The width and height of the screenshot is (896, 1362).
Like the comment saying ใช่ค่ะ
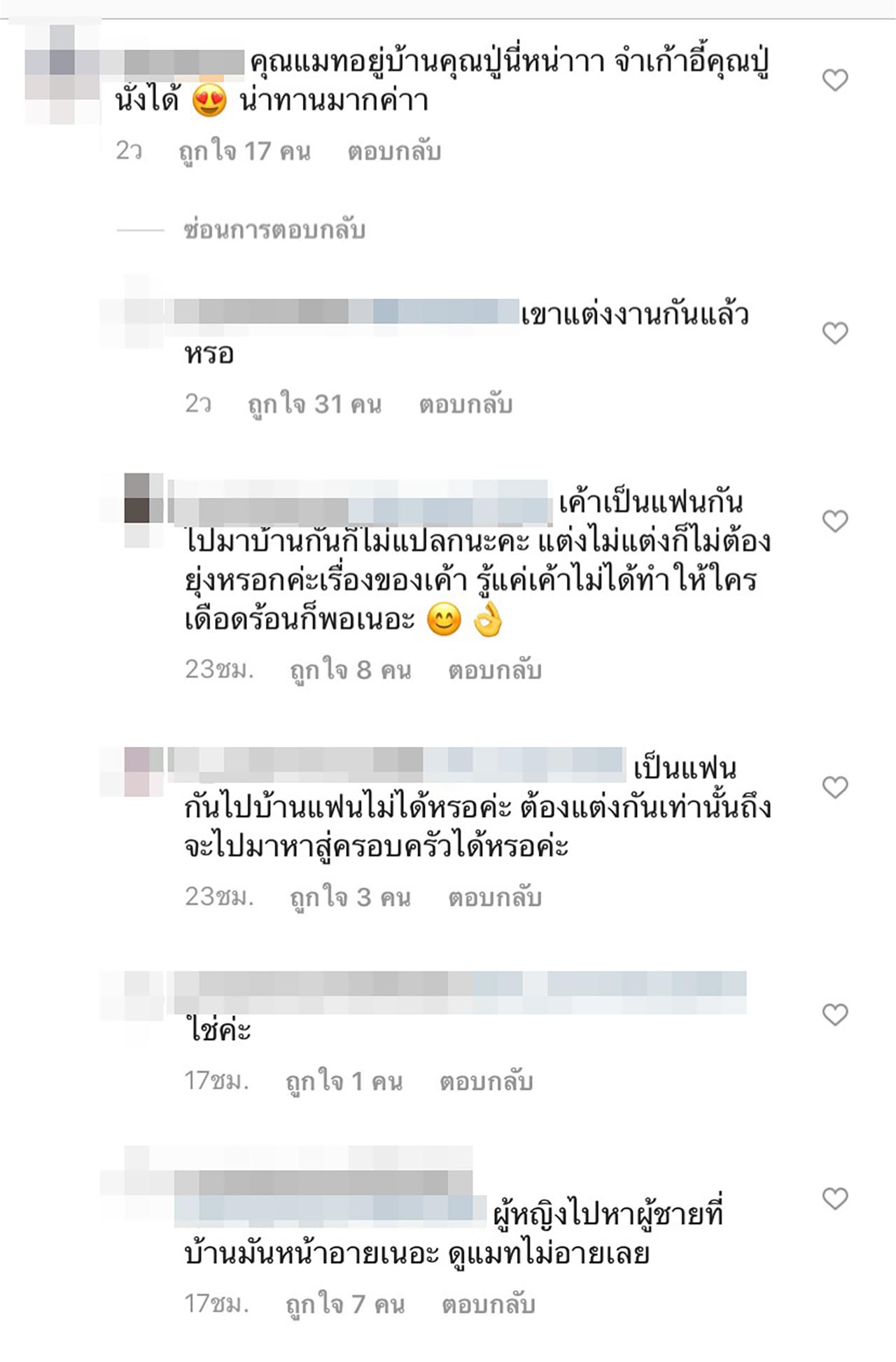pos(834,1014)
